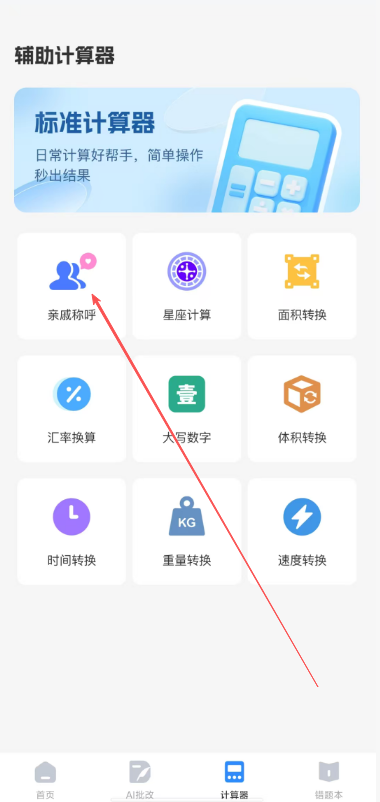Select 面积转换 converter
The height and width of the screenshot is (802, 380).
(x=302, y=286)
